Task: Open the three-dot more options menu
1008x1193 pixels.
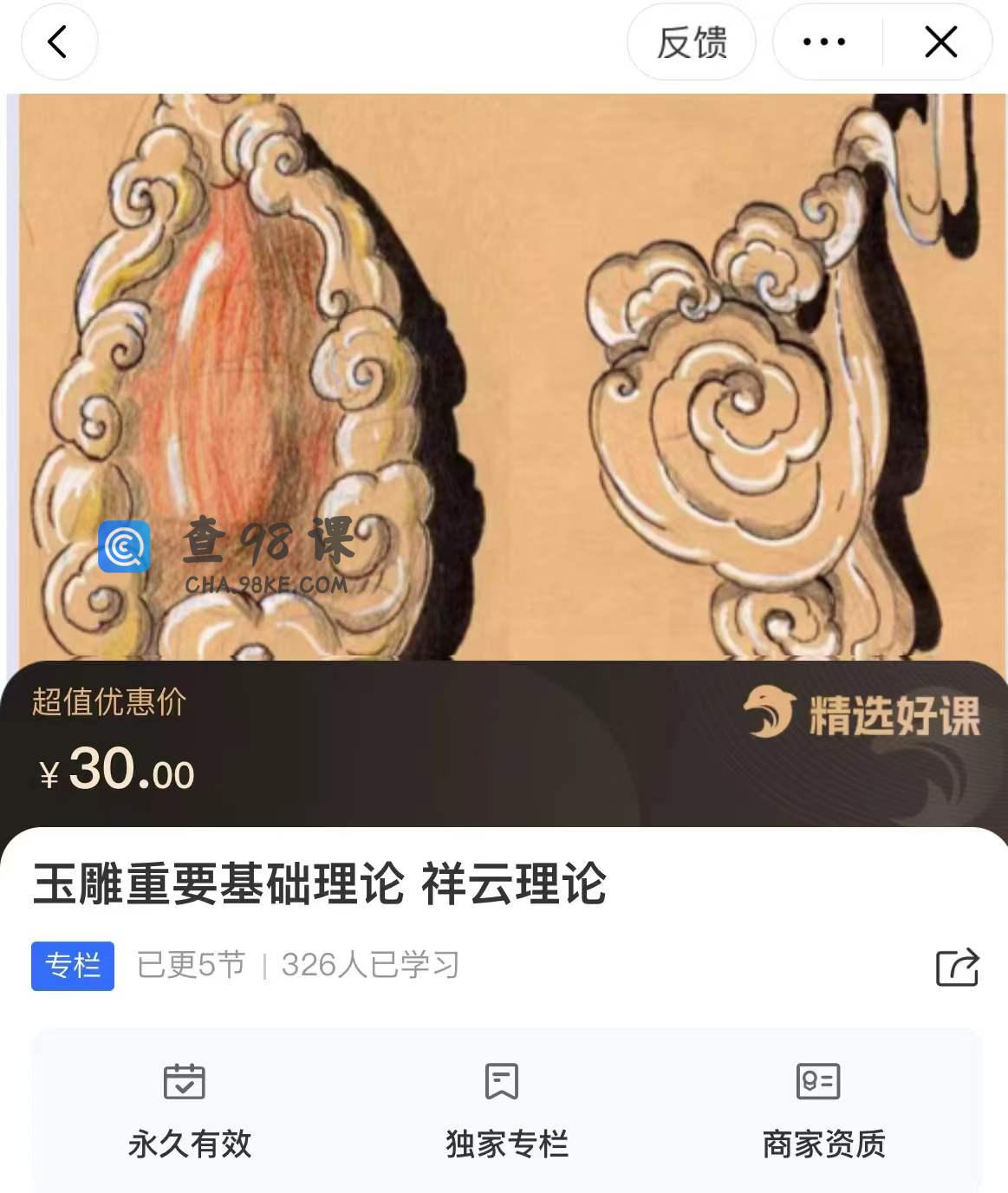Action: click(824, 42)
